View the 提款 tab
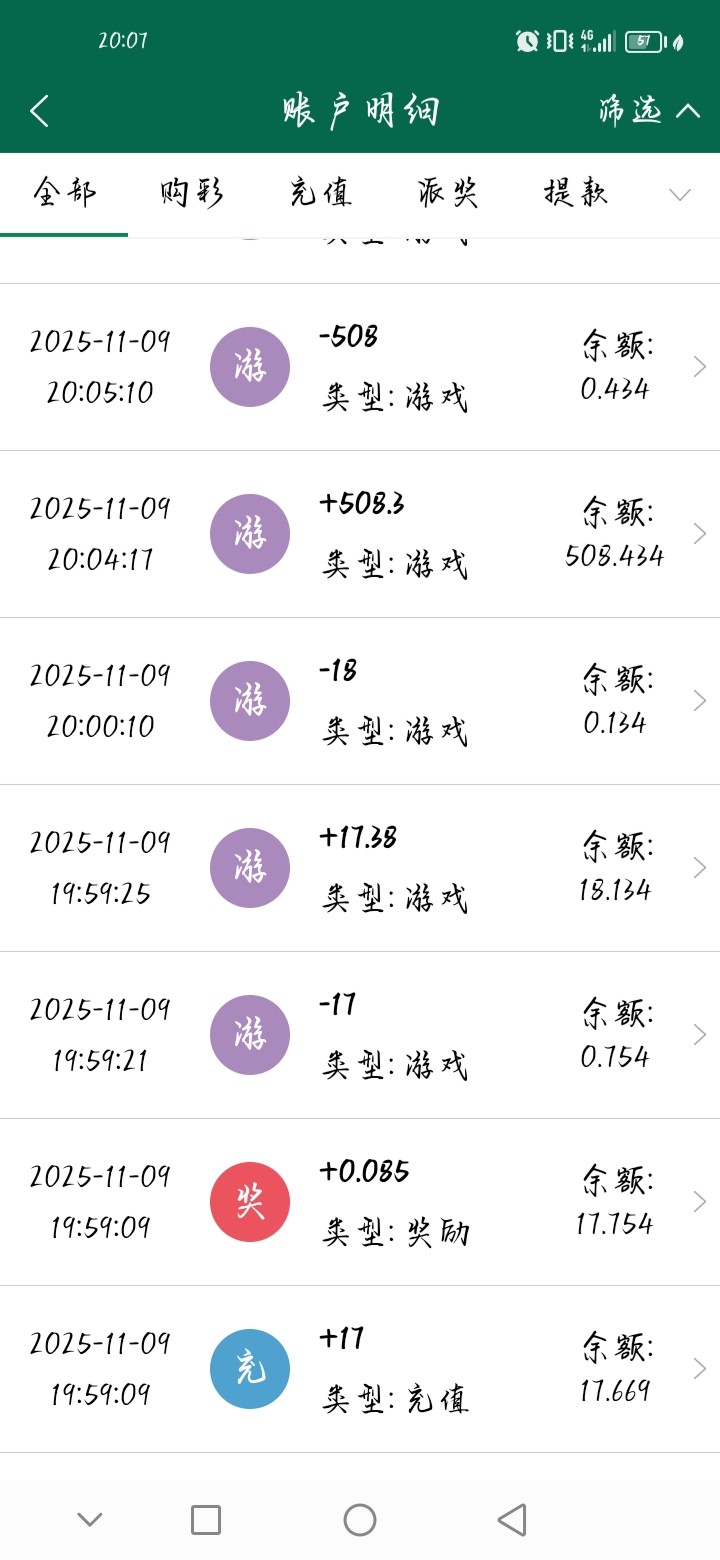Image resolution: width=720 pixels, height=1560 pixels. pyautogui.click(x=576, y=193)
